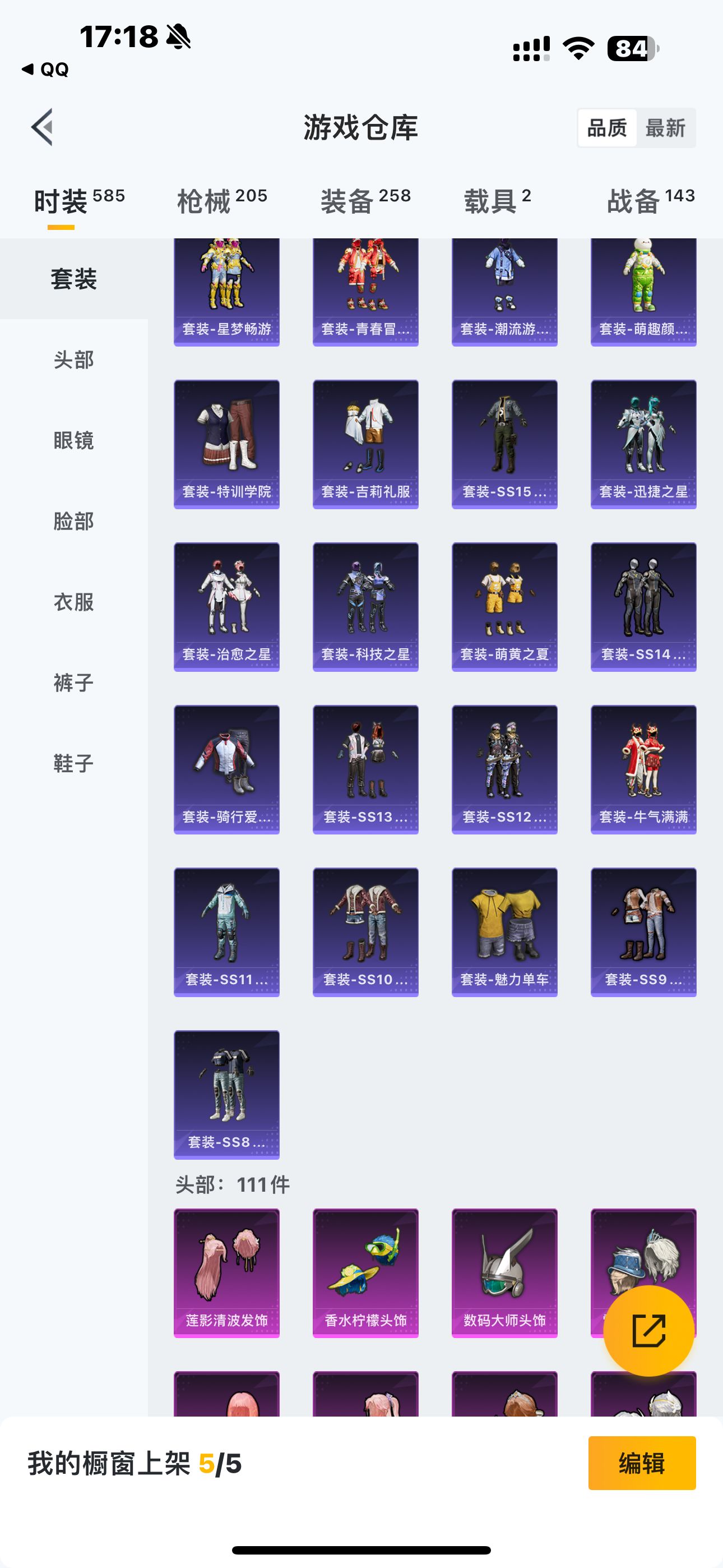
Task: Select the 品质 sort option
Action: click(x=607, y=128)
